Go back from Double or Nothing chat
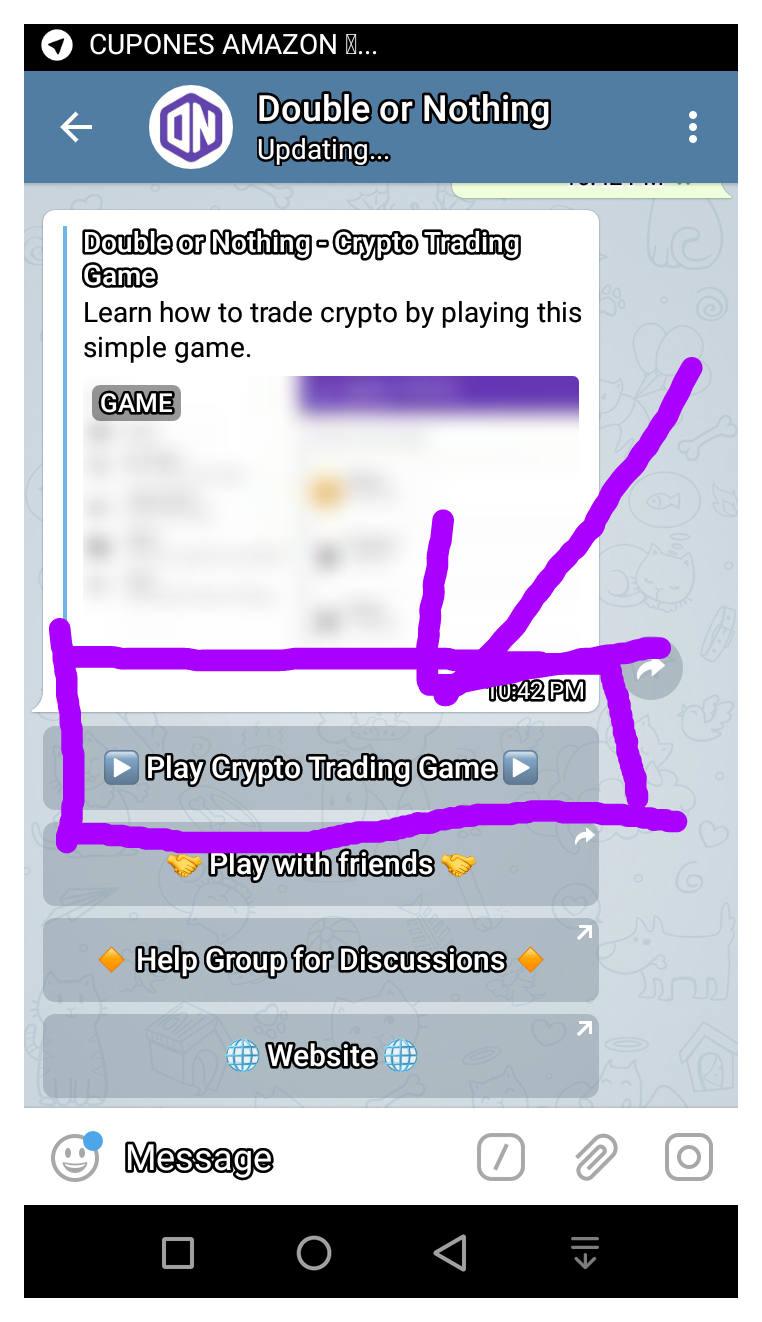Viewport: 762px width, 1322px height. pos(76,127)
